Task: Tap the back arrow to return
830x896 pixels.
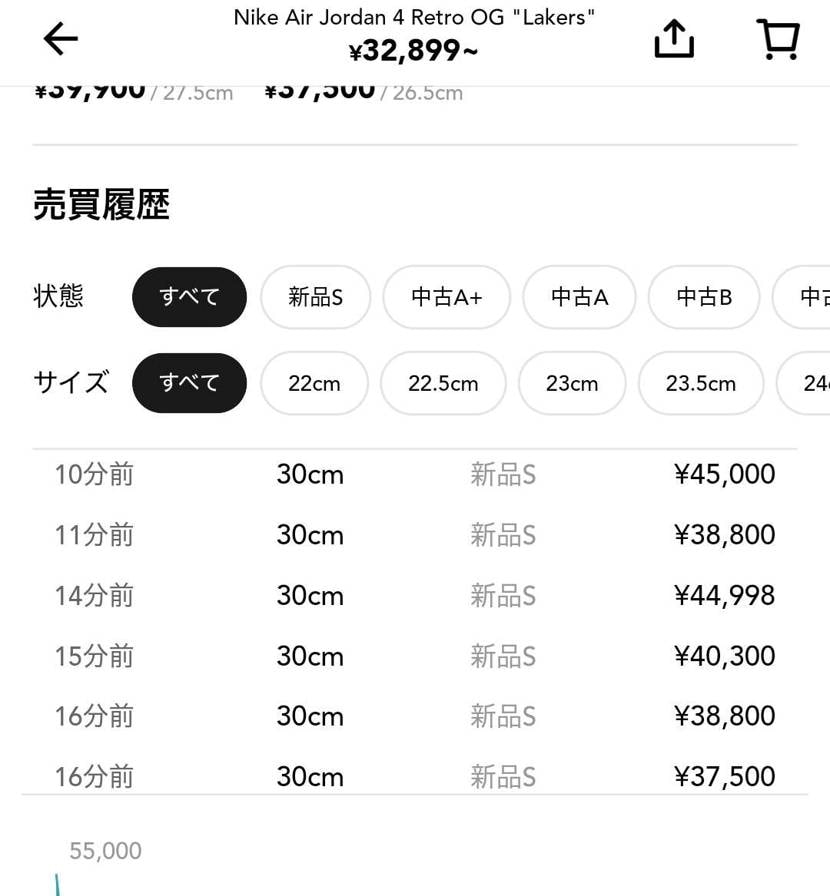Action: pos(59,39)
